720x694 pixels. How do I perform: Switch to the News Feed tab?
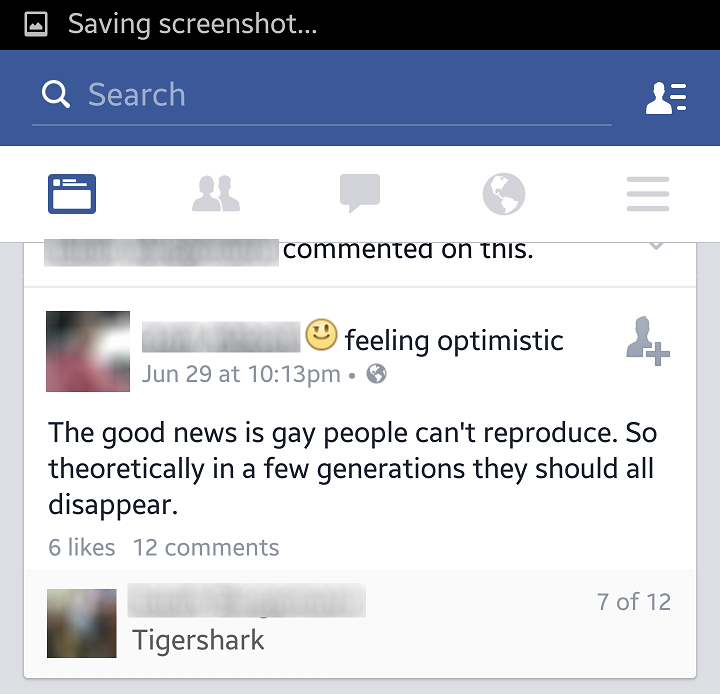coord(72,194)
